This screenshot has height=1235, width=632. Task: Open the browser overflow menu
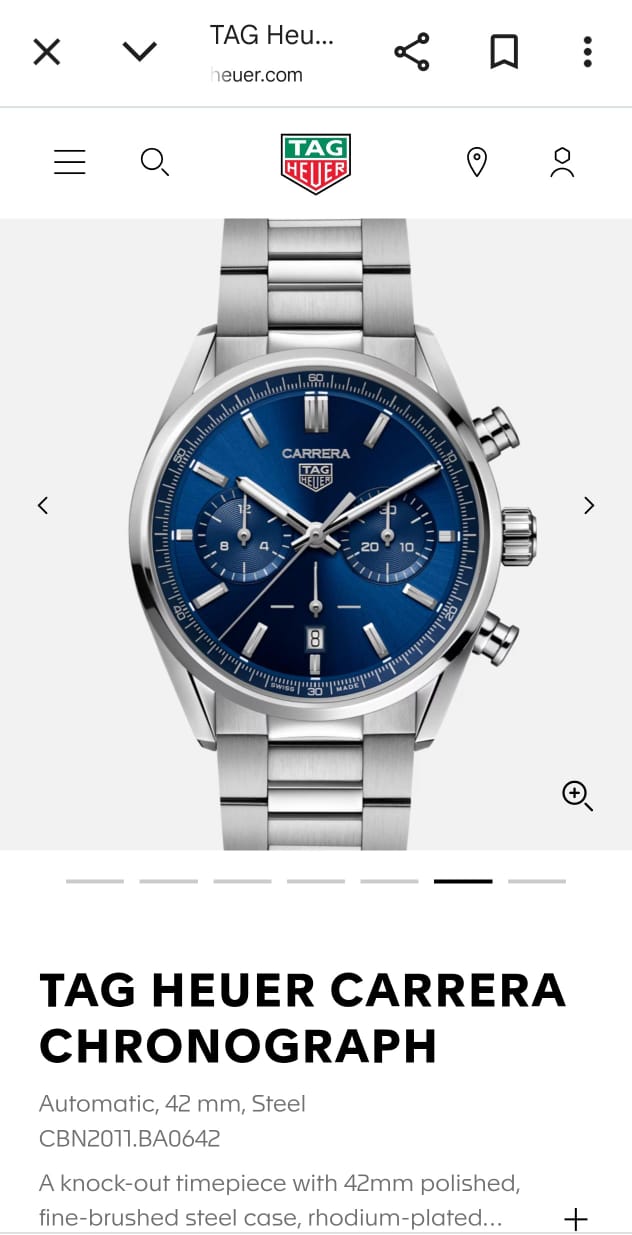(x=587, y=52)
